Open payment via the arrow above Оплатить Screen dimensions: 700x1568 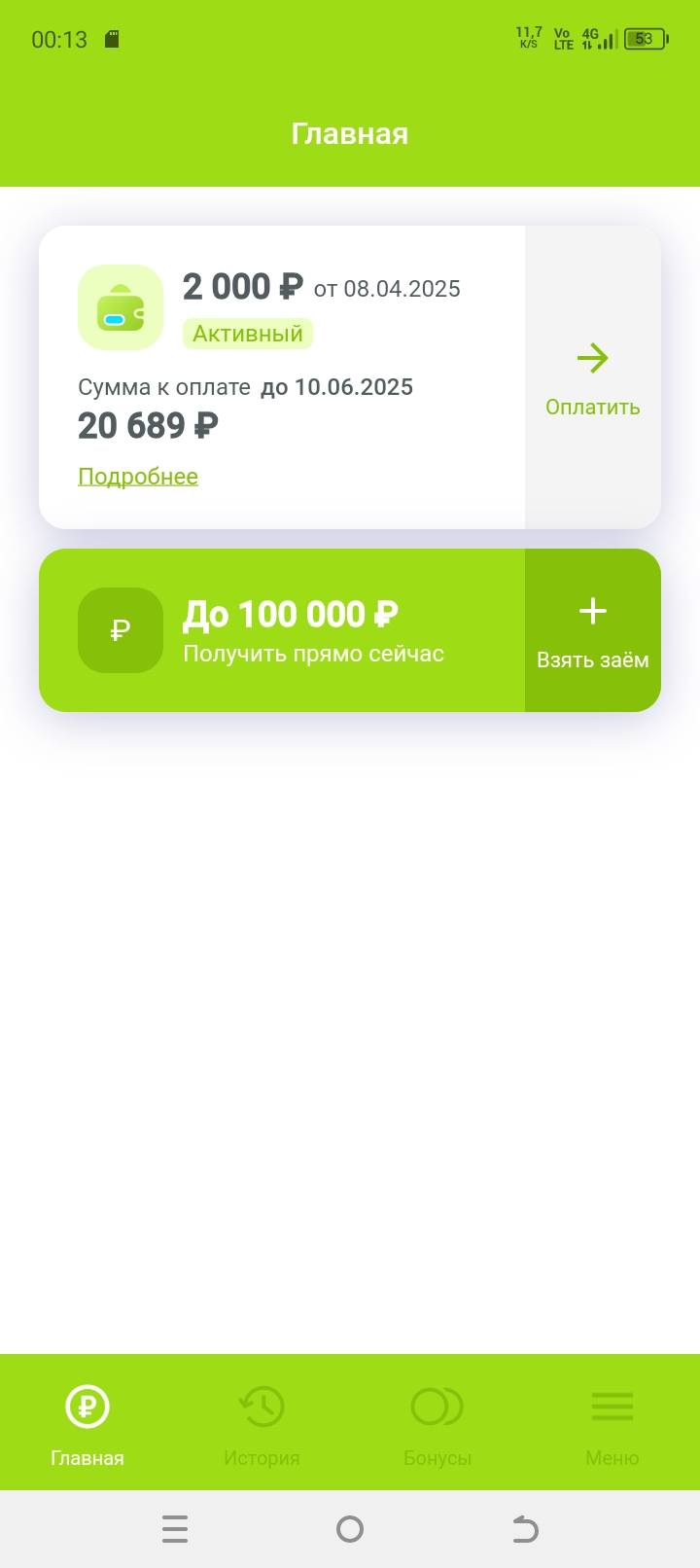coord(592,358)
